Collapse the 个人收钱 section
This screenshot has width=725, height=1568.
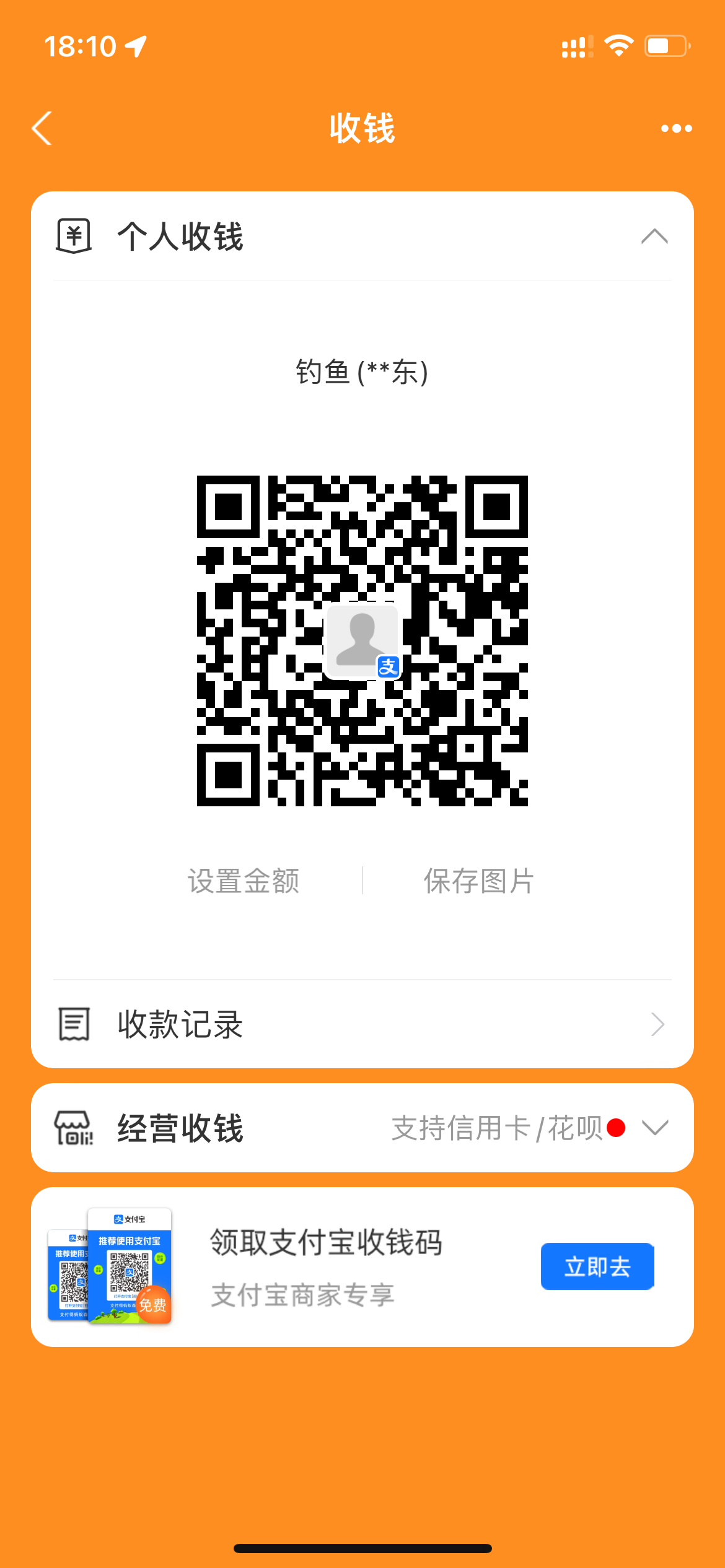pyautogui.click(x=654, y=236)
